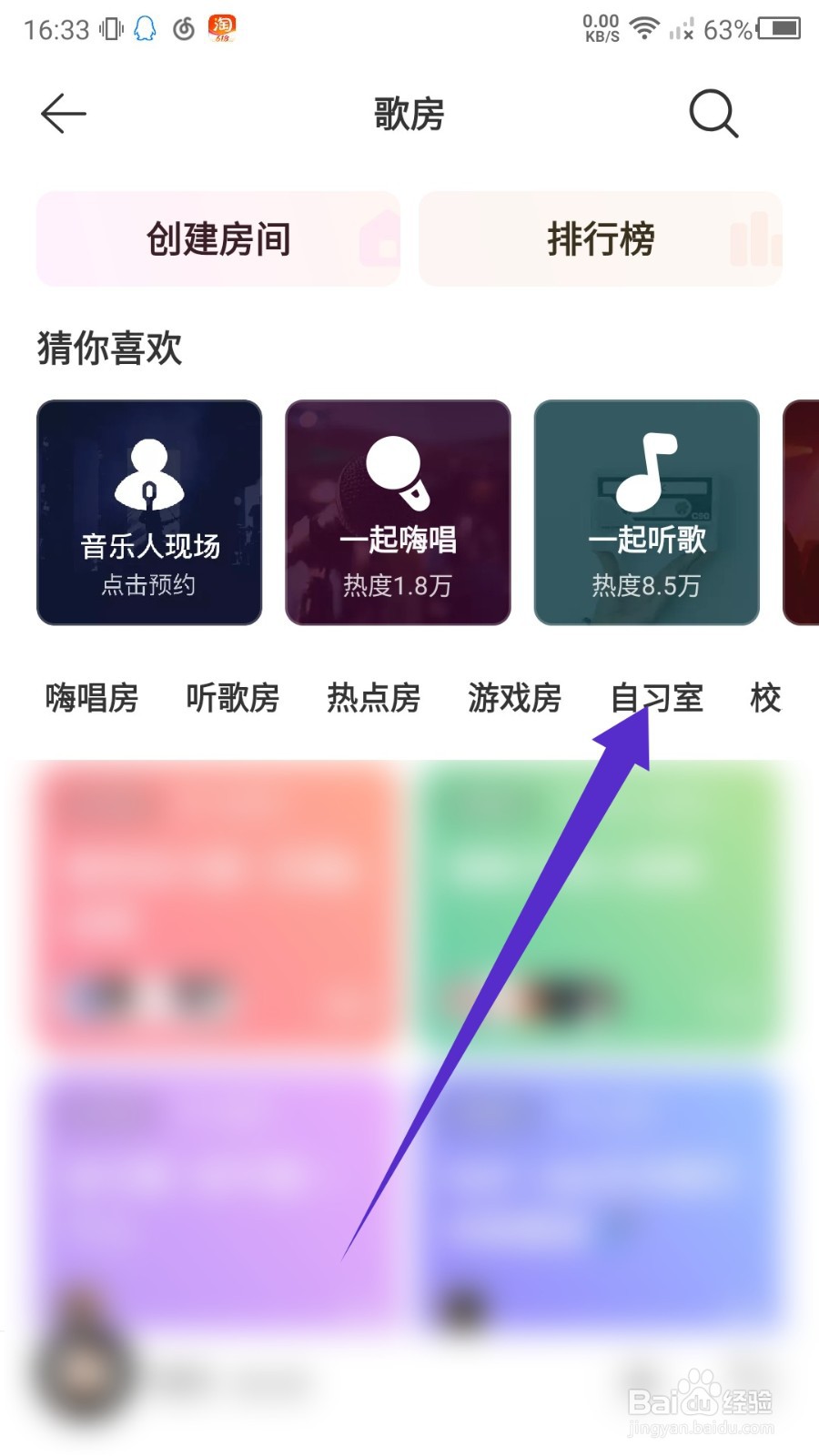View 热点房 trending rooms

[x=372, y=698]
